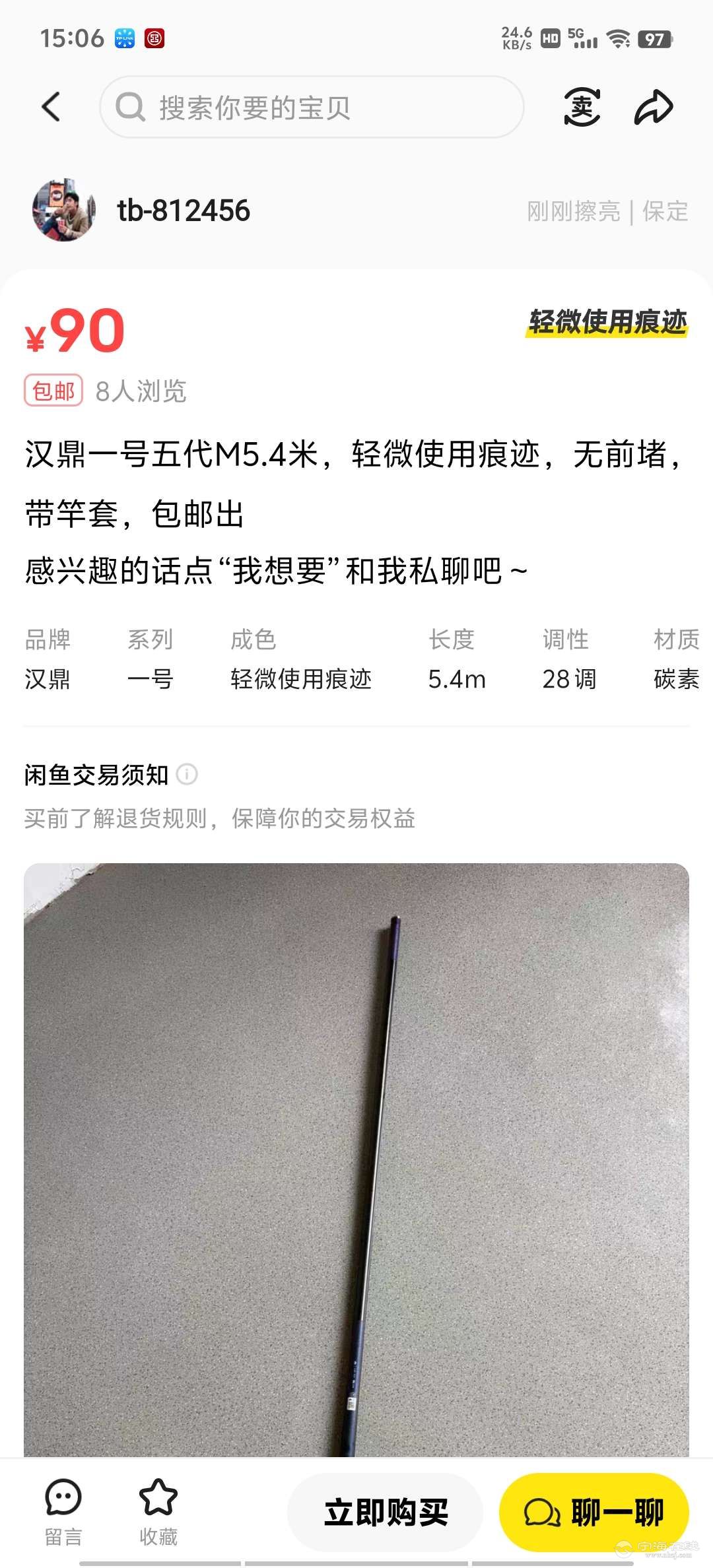This screenshot has height=1568, width=713.
Task: Leave a comment via 留言
Action: click(x=63, y=1511)
